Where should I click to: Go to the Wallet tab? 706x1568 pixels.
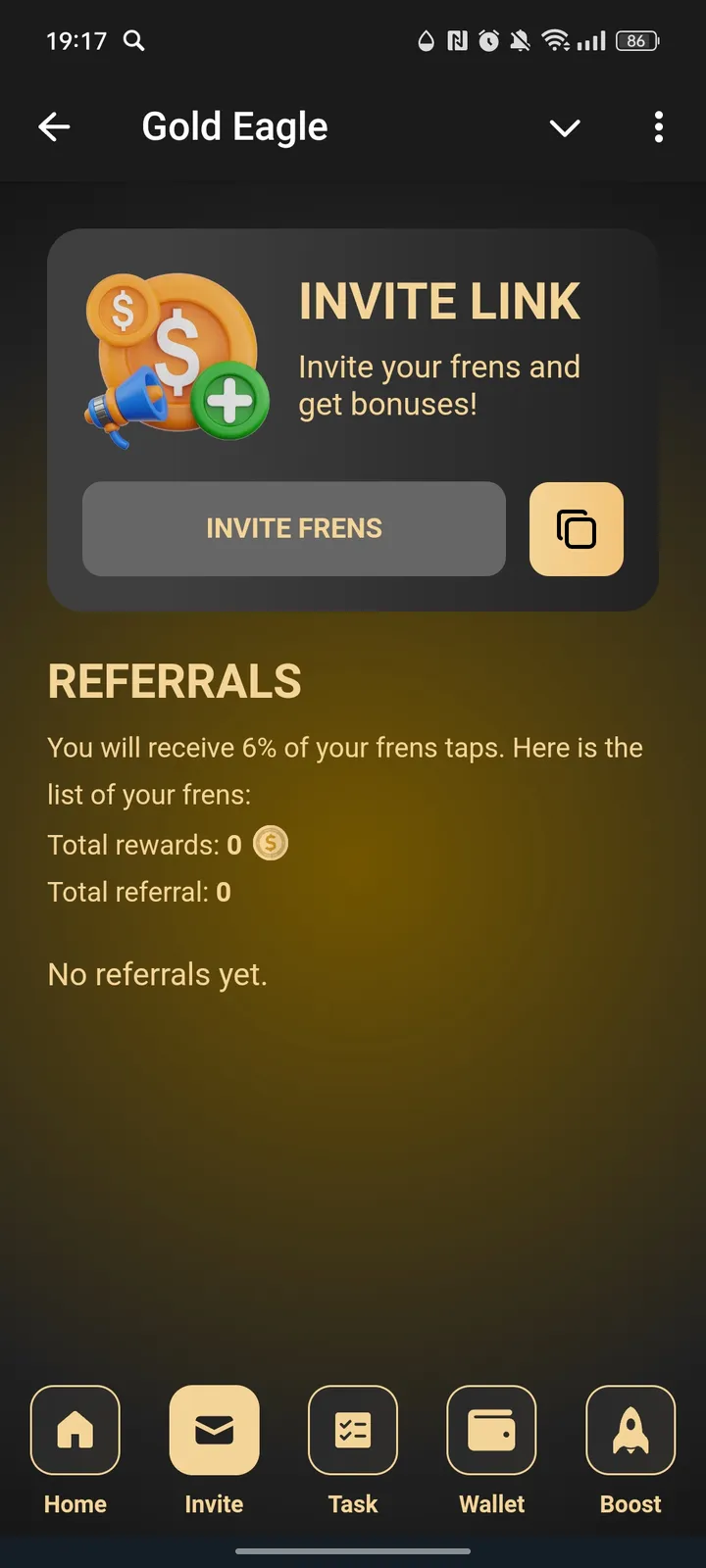[491, 1431]
